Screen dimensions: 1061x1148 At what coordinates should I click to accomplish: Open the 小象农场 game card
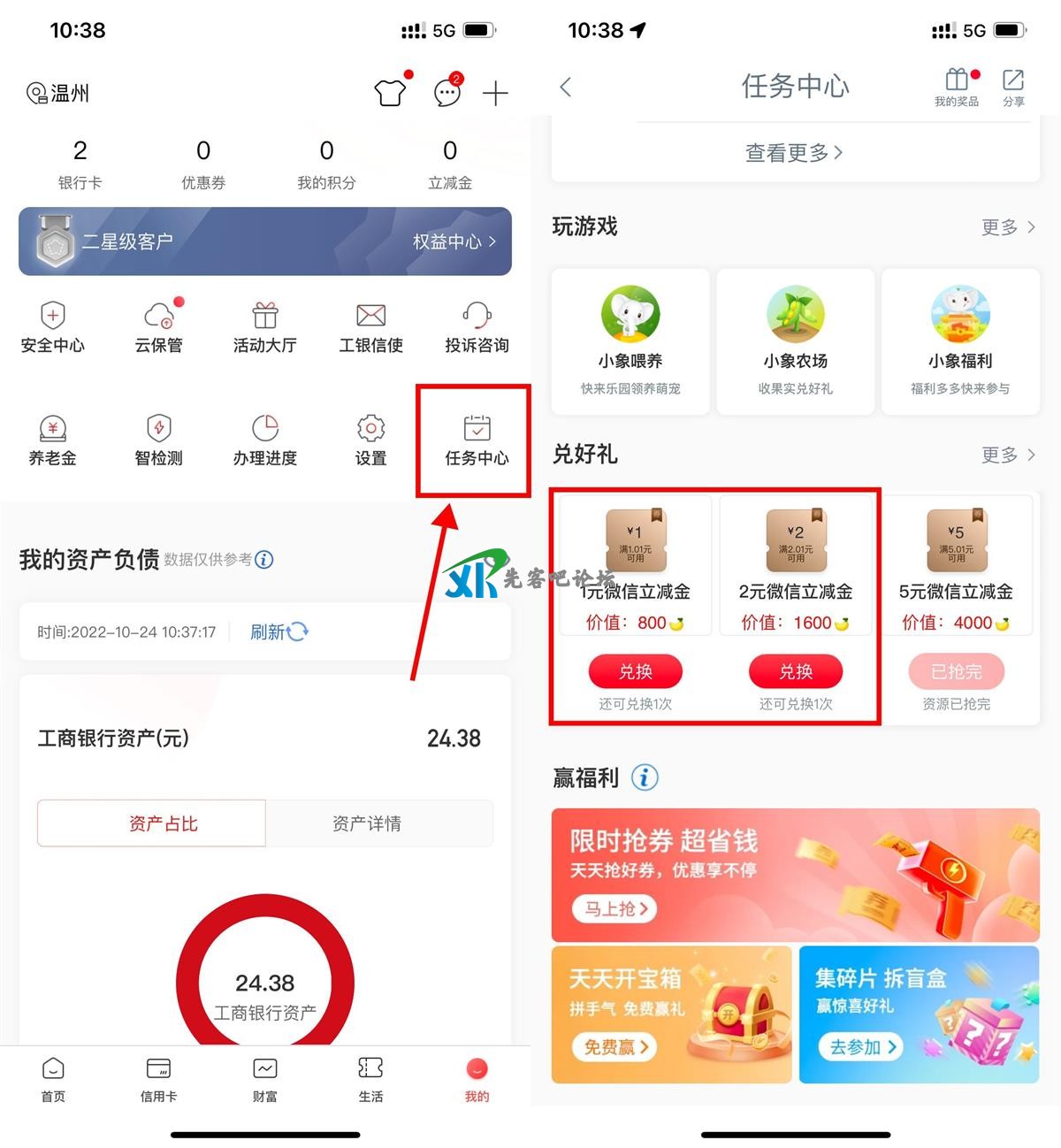[795, 341]
